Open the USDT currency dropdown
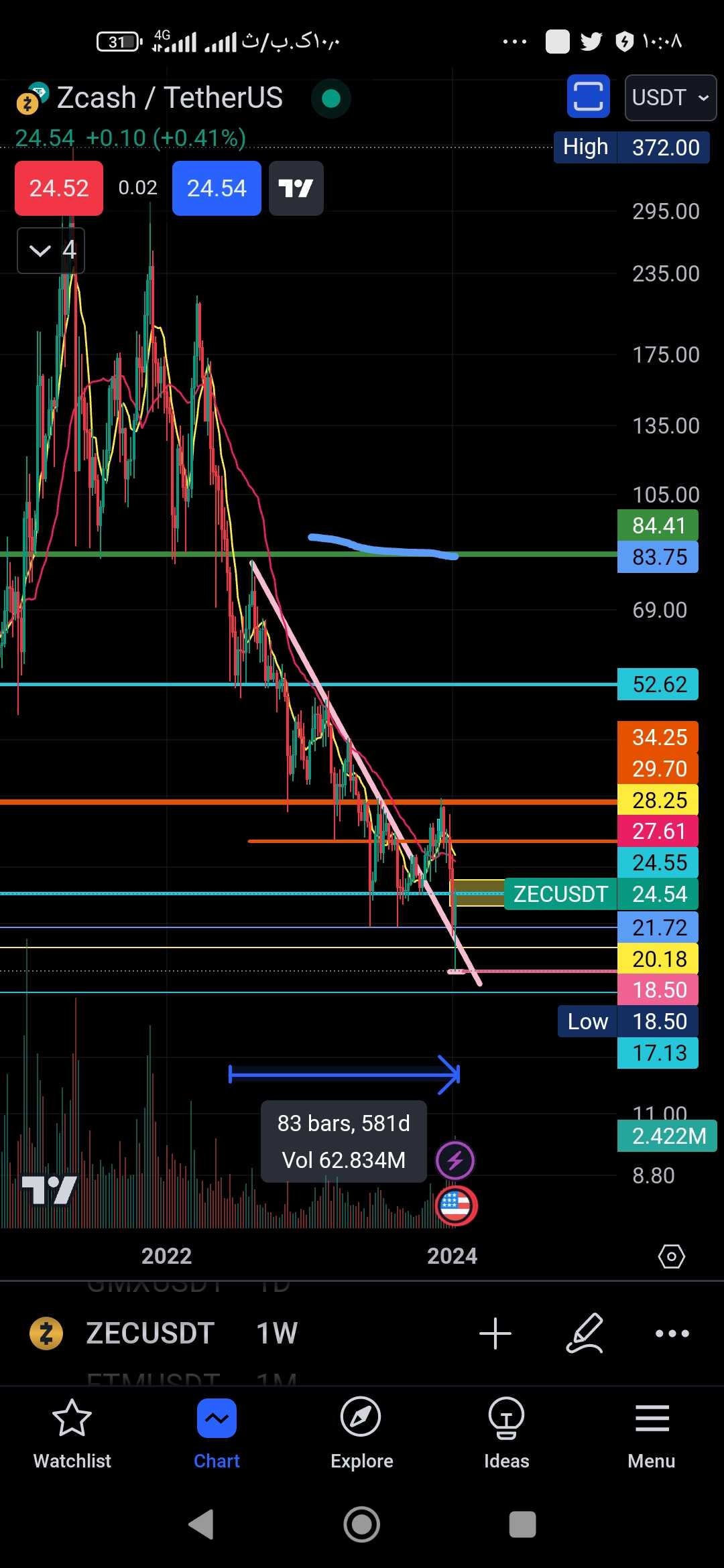 (670, 98)
